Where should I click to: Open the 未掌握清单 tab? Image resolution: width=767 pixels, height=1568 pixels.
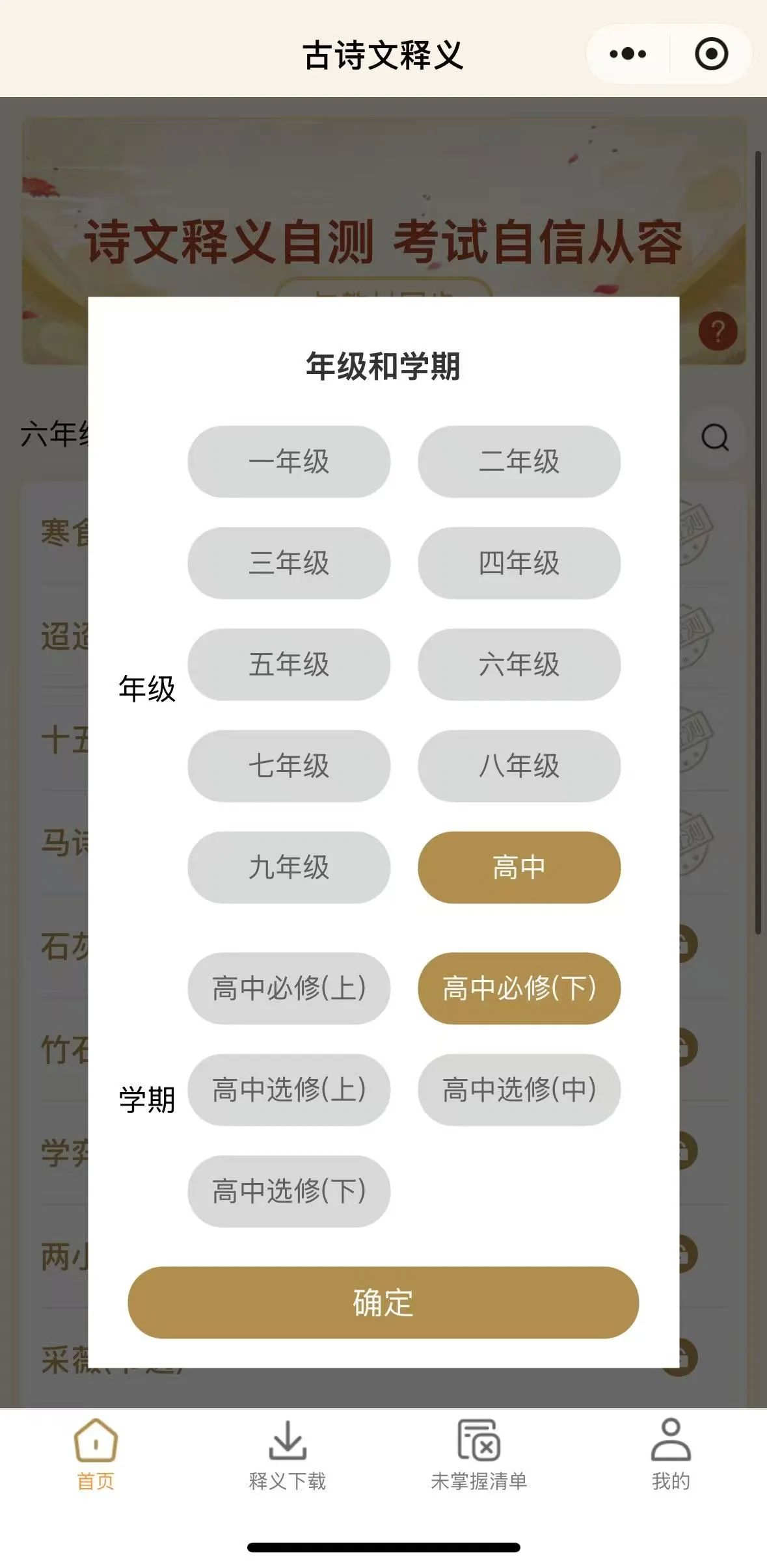[x=479, y=1455]
